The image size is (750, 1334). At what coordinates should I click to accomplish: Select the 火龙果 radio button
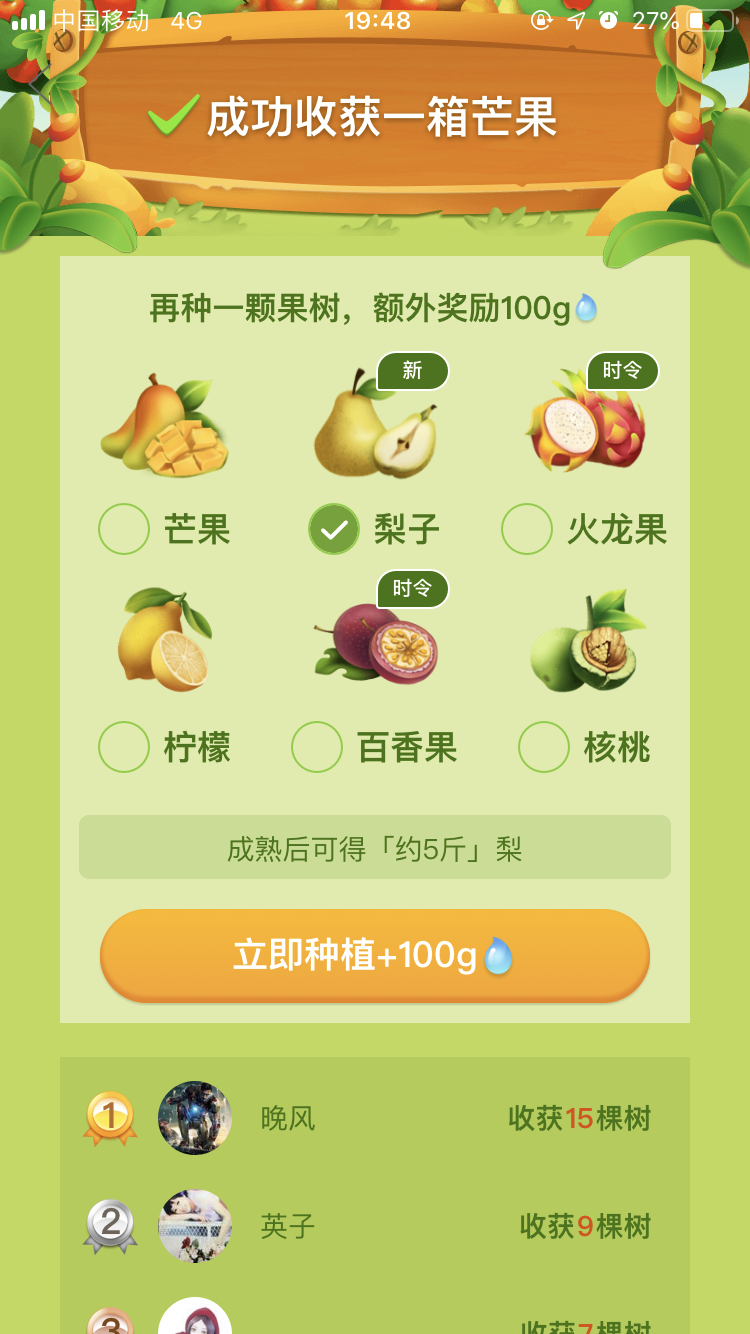click(x=527, y=529)
